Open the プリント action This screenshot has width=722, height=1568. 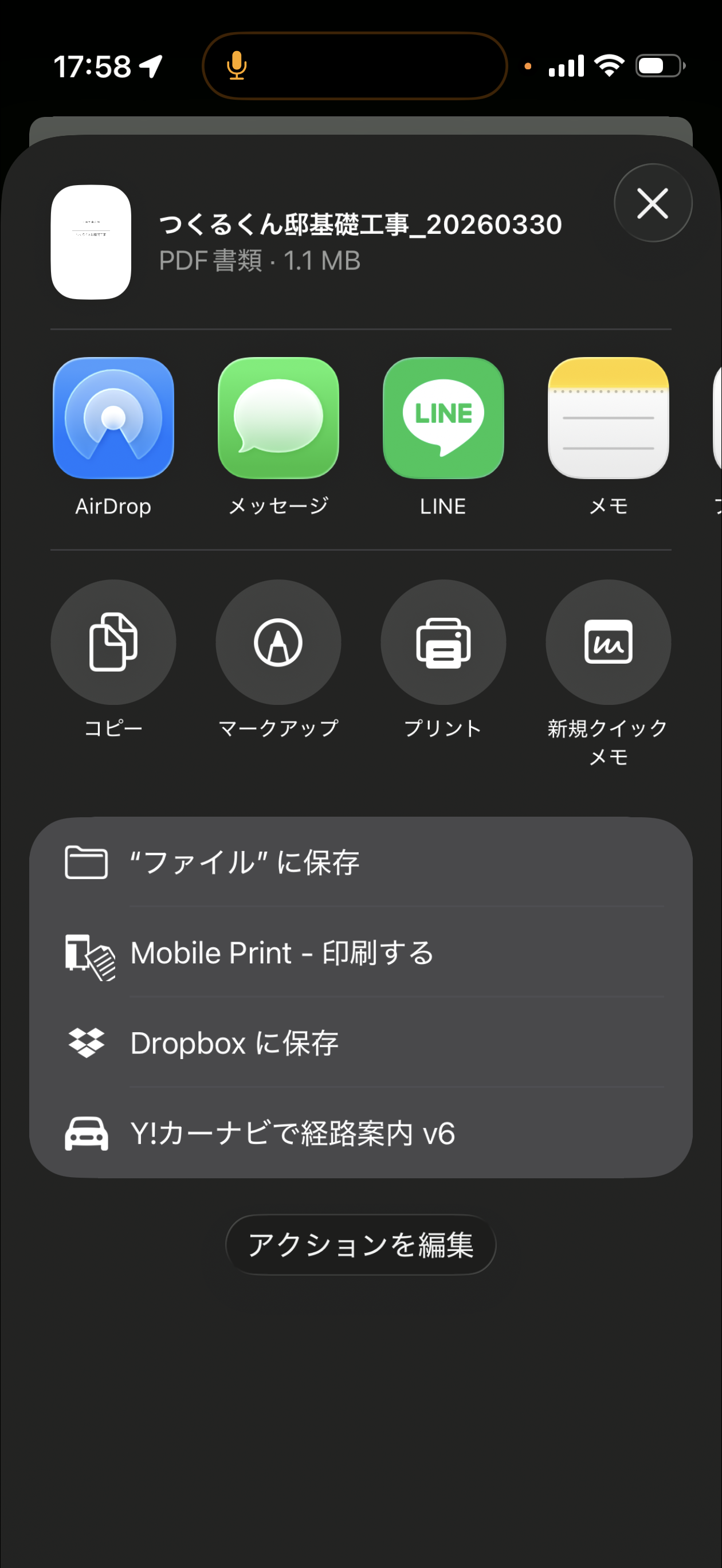tap(444, 643)
